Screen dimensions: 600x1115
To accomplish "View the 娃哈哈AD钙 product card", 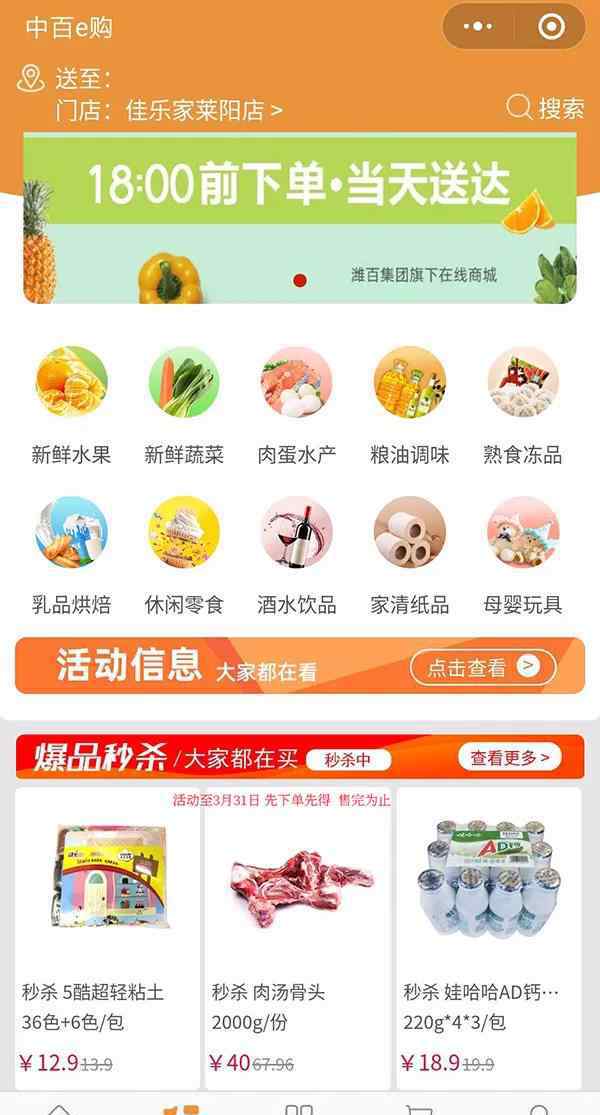I will click(x=489, y=937).
